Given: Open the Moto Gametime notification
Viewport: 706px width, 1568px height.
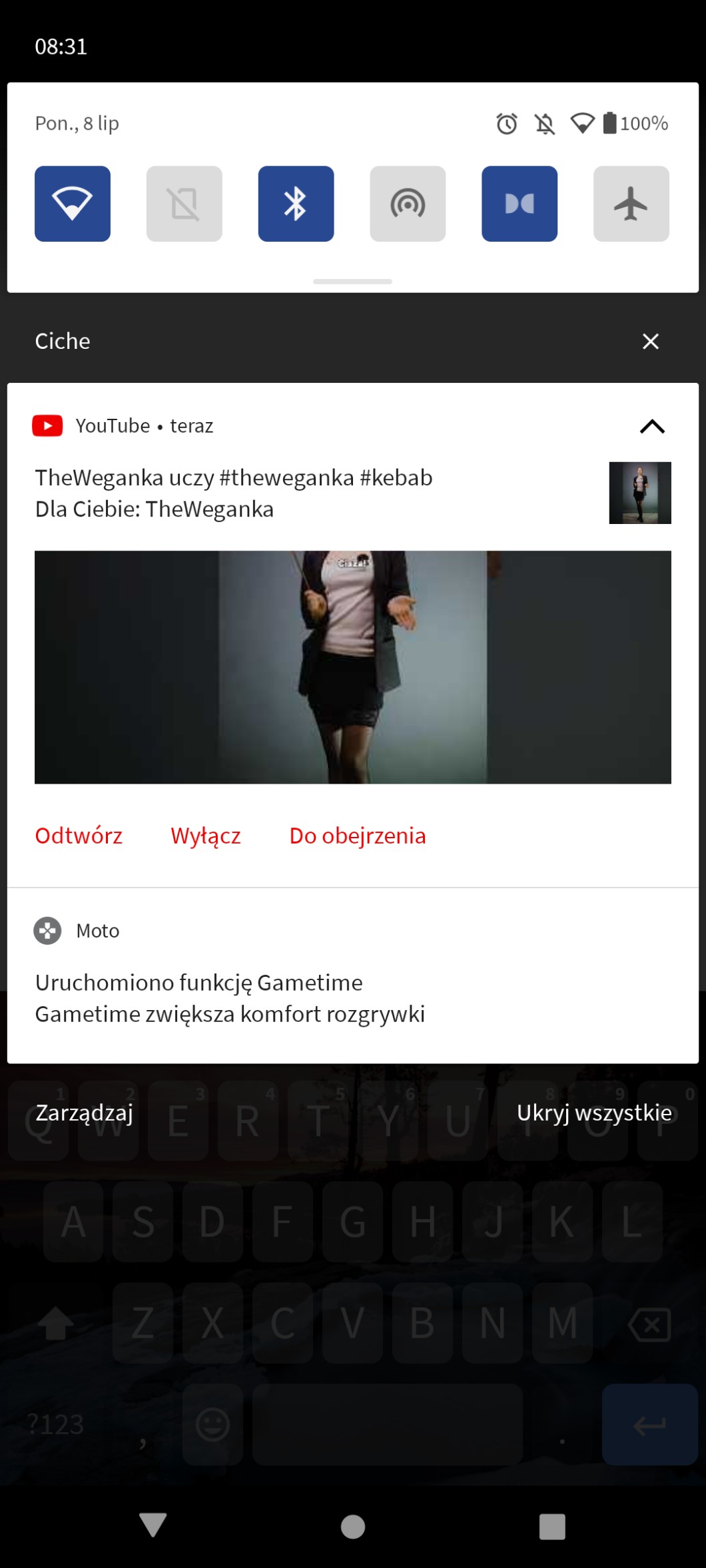Looking at the screenshot, I should pyautogui.click(x=230, y=998).
